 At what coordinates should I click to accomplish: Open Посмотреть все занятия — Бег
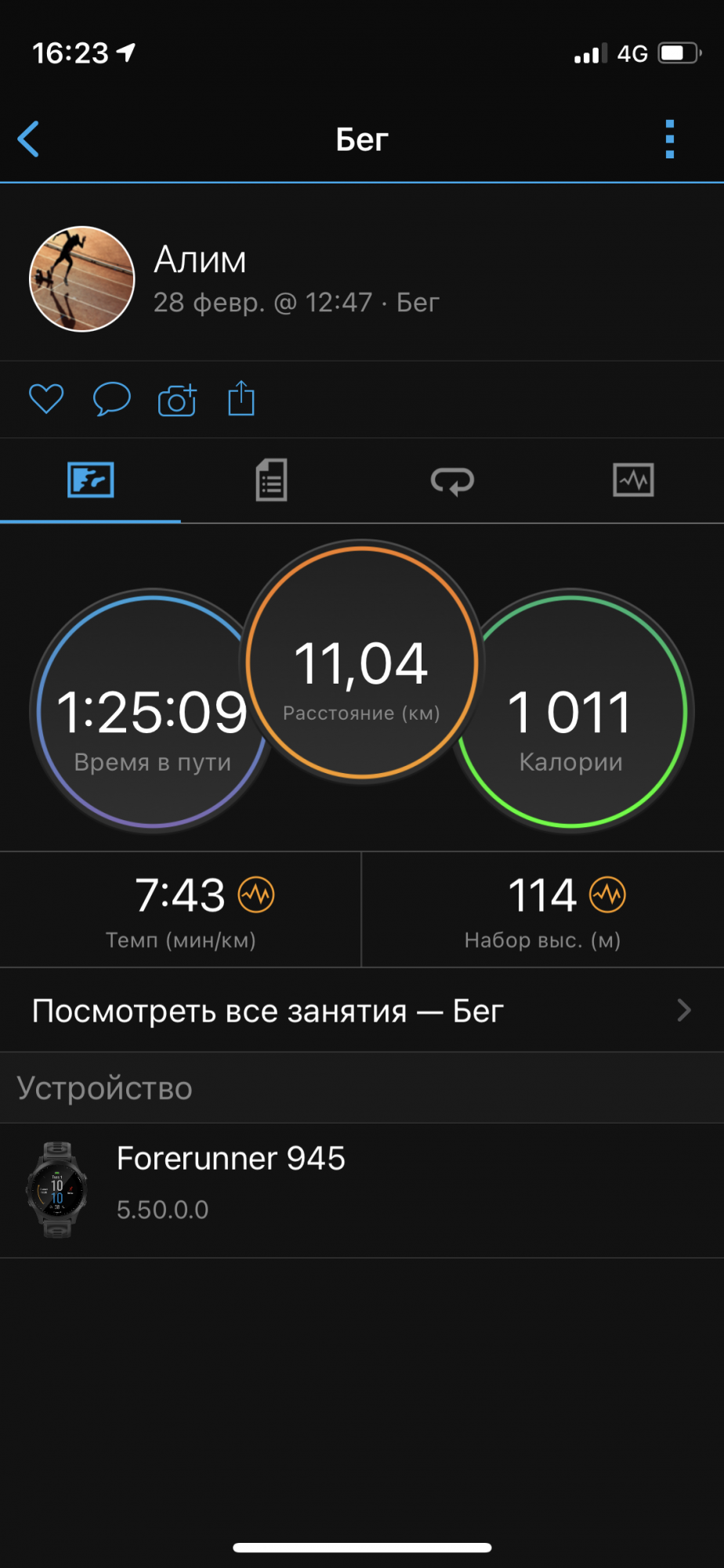361,1011
